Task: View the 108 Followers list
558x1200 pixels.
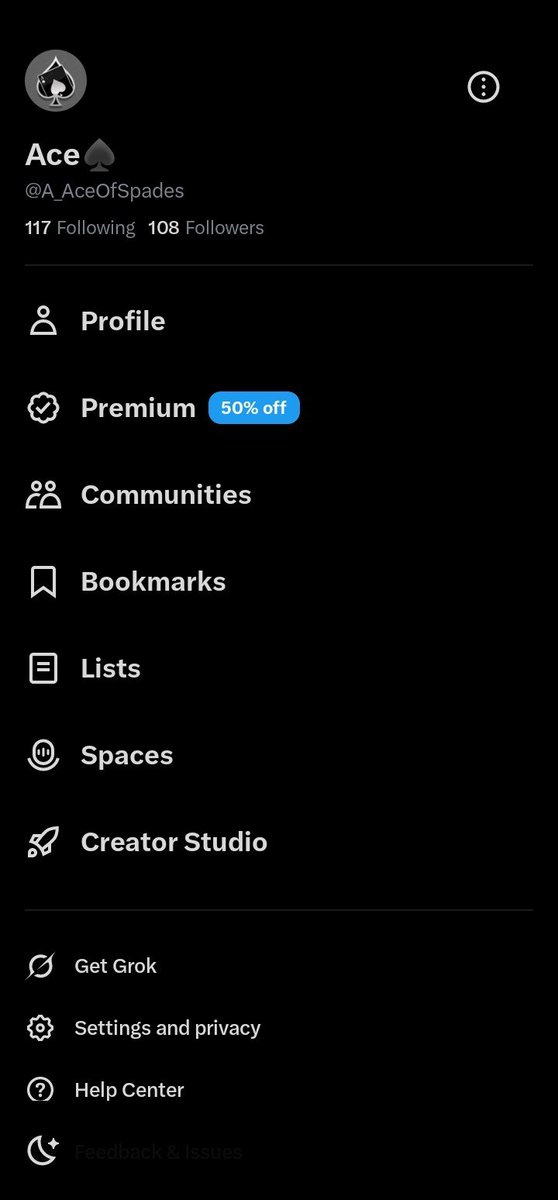Action: click(206, 228)
